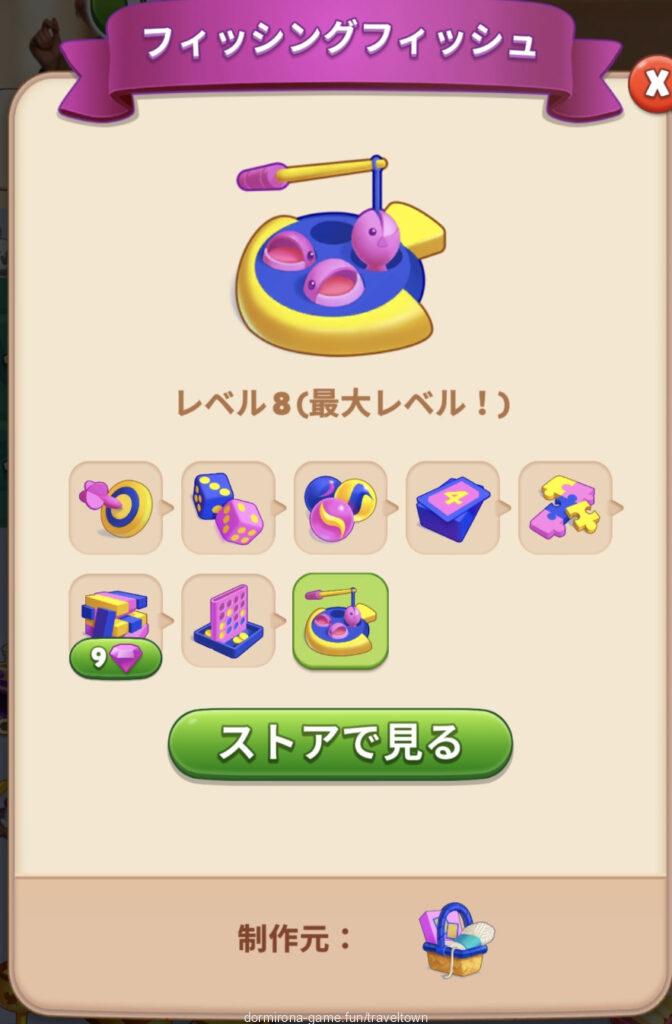This screenshot has height=1024, width=672.
Task: Select the dice item tile
Action: click(x=228, y=507)
